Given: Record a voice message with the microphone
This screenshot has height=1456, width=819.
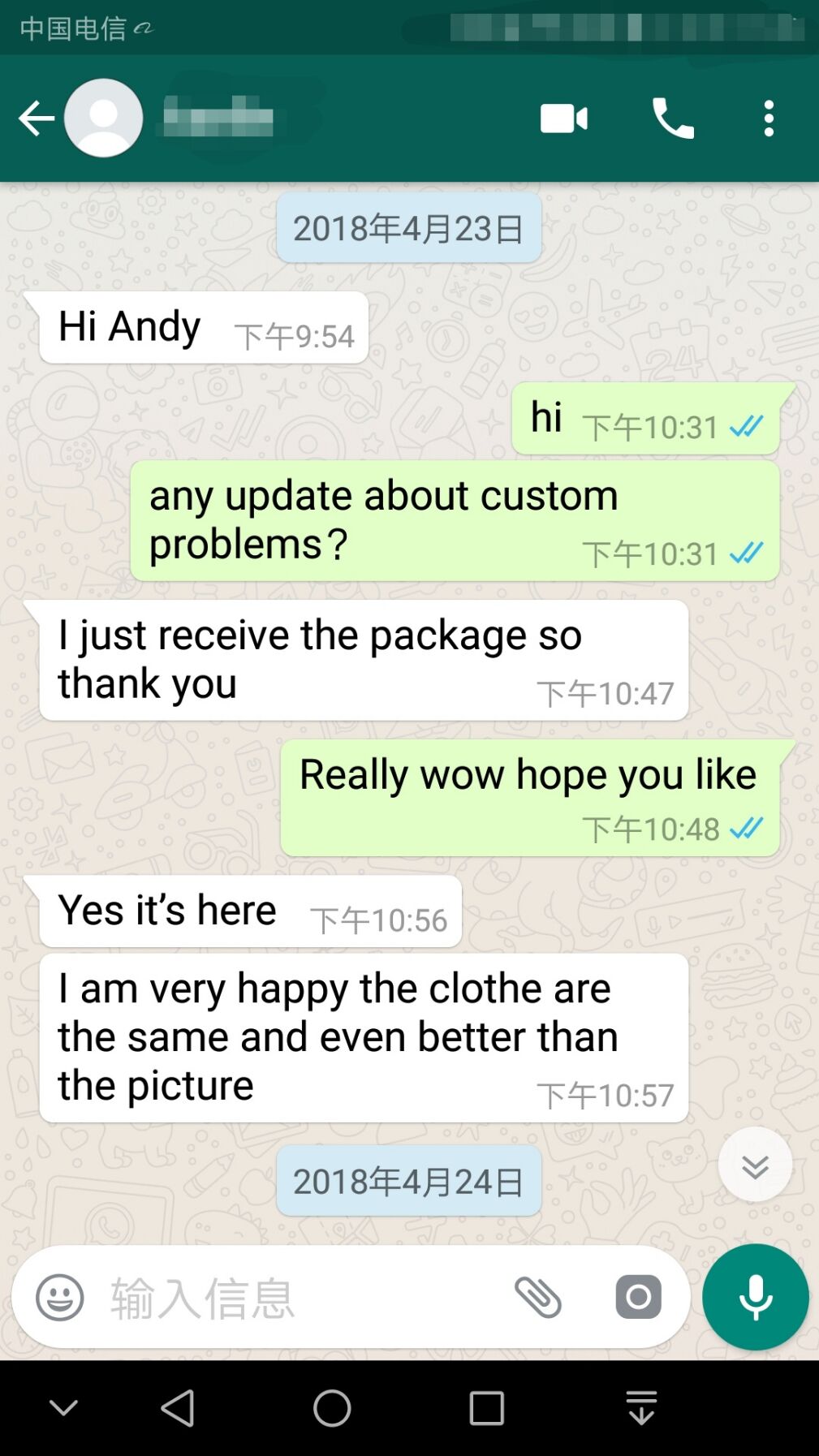Looking at the screenshot, I should [x=756, y=1297].
